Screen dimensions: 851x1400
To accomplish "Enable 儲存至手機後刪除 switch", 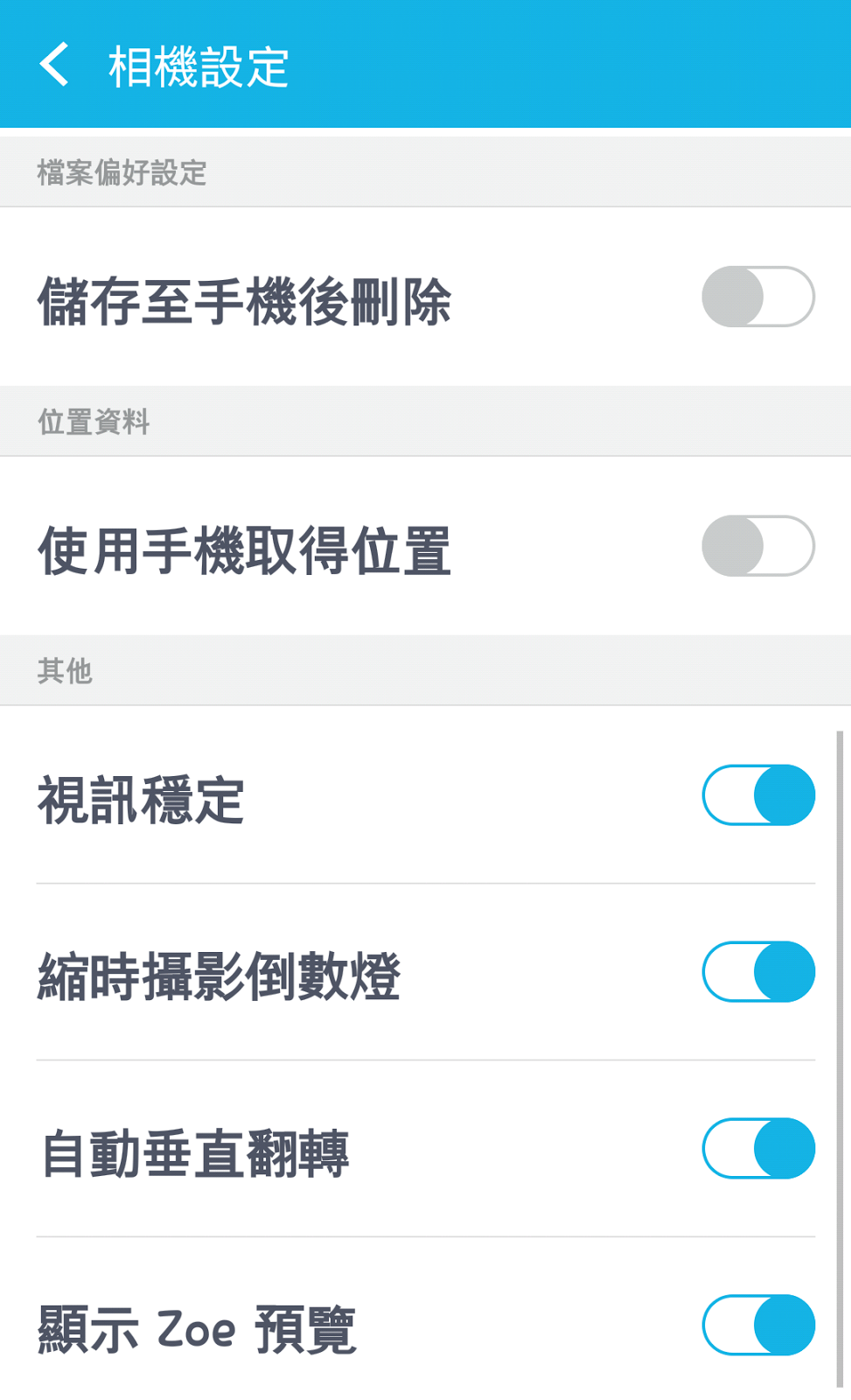I will tap(757, 297).
